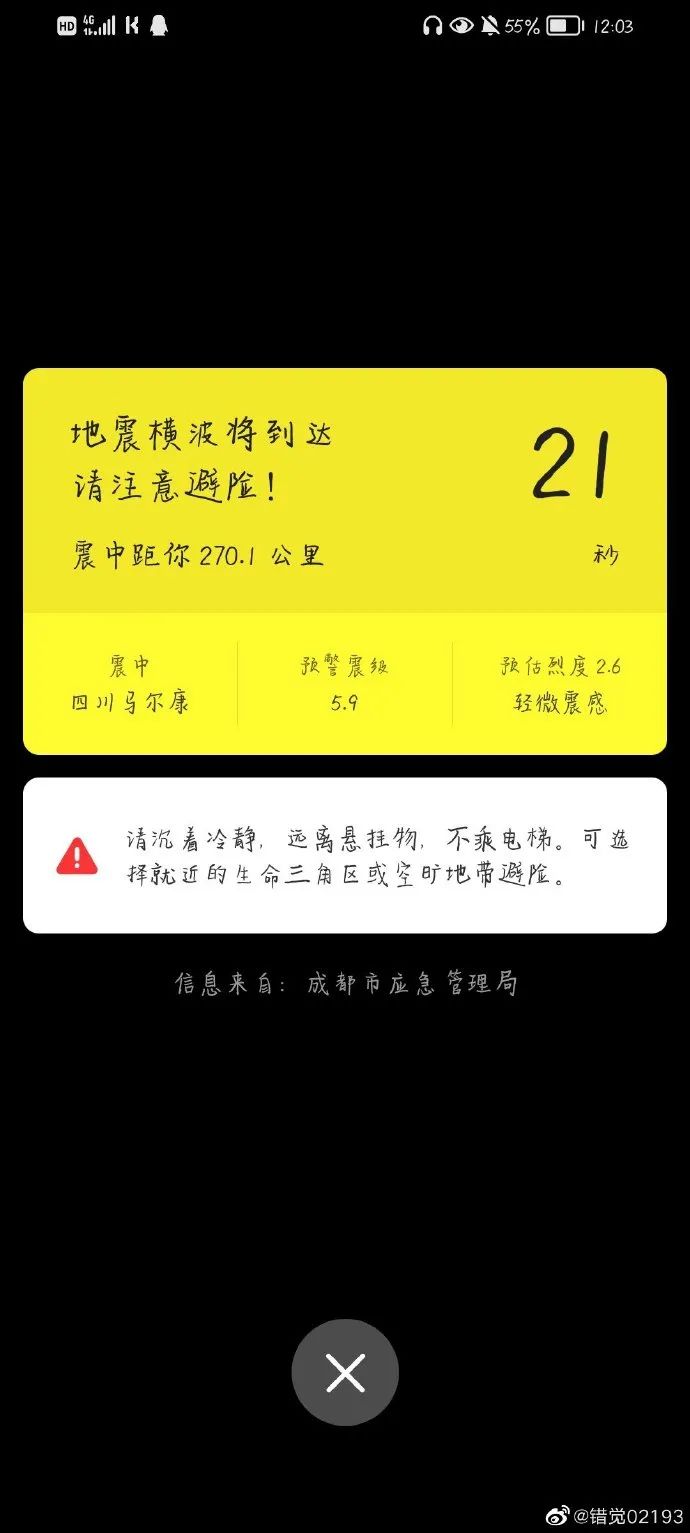This screenshot has height=1533, width=690.
Task: Dismiss the earthquake warning alert
Action: coord(345,1373)
